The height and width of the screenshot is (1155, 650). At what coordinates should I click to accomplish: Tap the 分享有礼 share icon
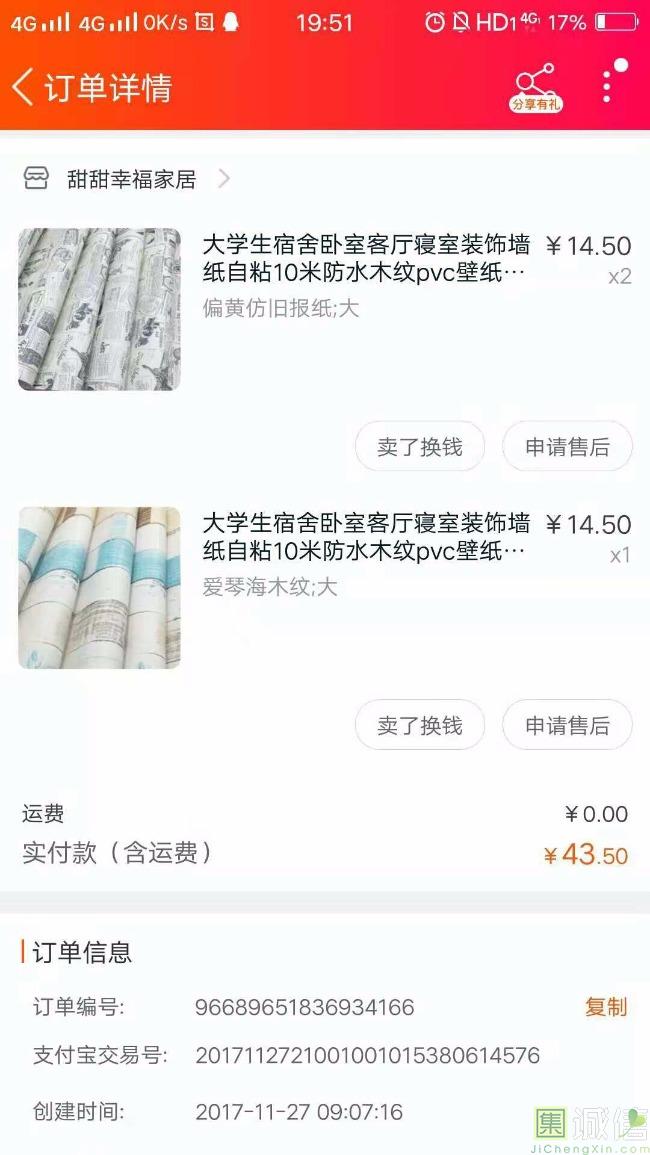[x=535, y=87]
